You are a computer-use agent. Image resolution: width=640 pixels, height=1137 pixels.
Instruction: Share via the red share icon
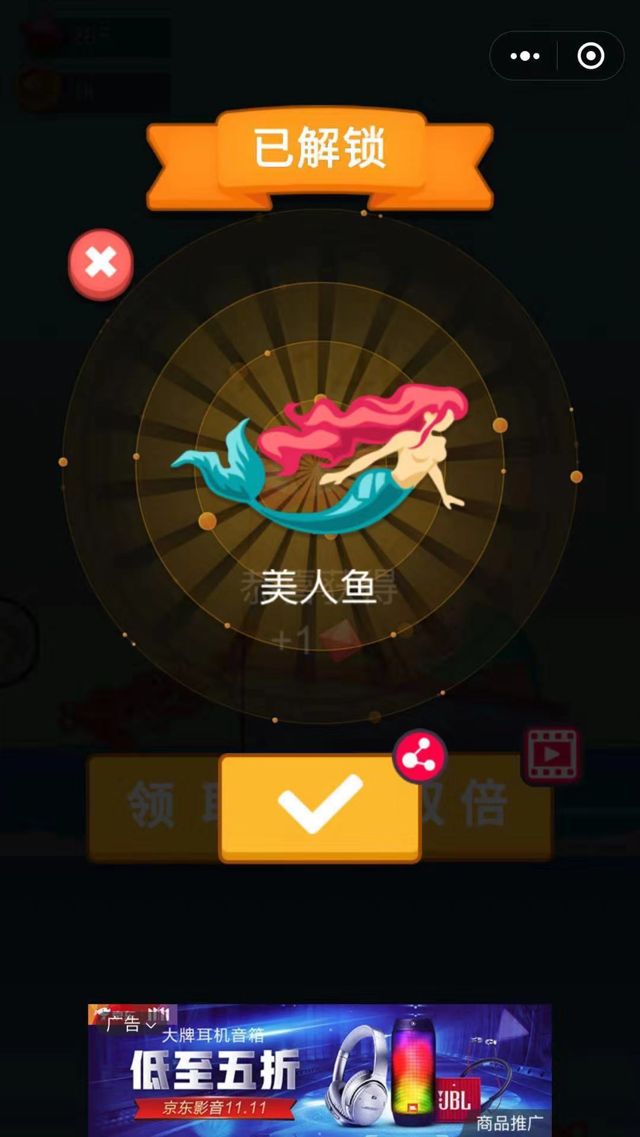coord(419,757)
